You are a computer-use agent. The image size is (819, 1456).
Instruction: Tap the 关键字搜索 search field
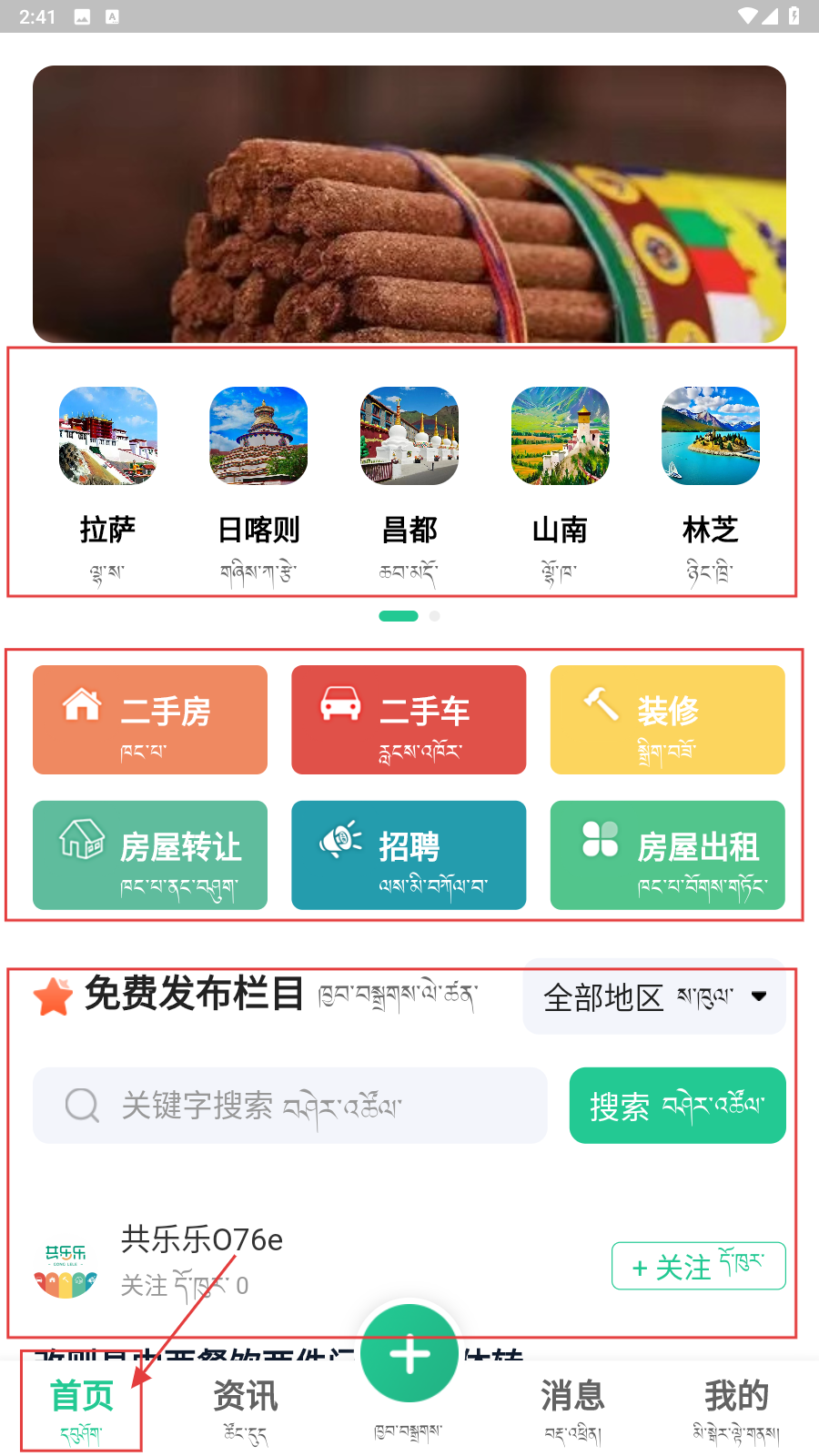click(290, 1106)
